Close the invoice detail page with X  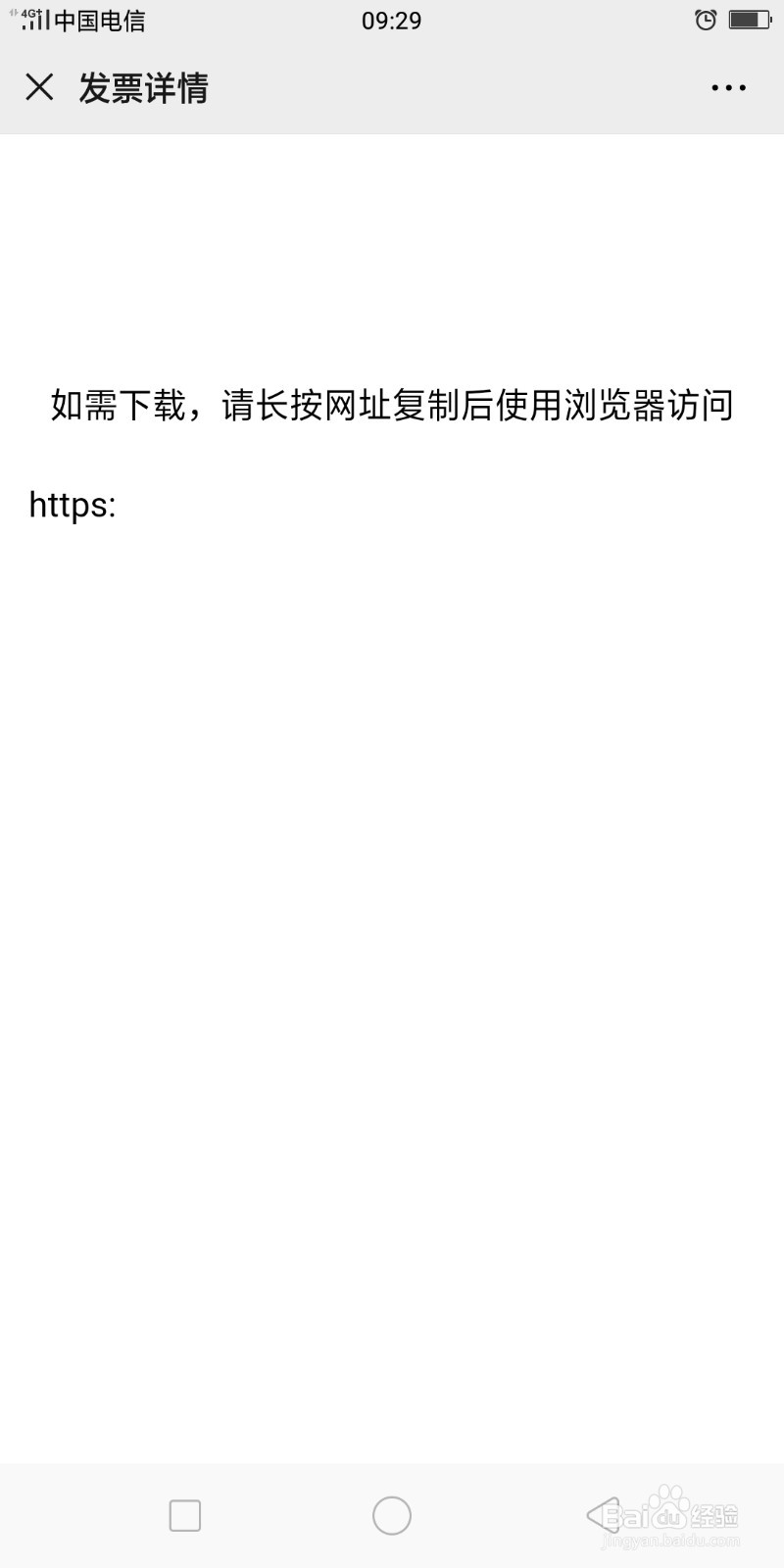tap(40, 87)
